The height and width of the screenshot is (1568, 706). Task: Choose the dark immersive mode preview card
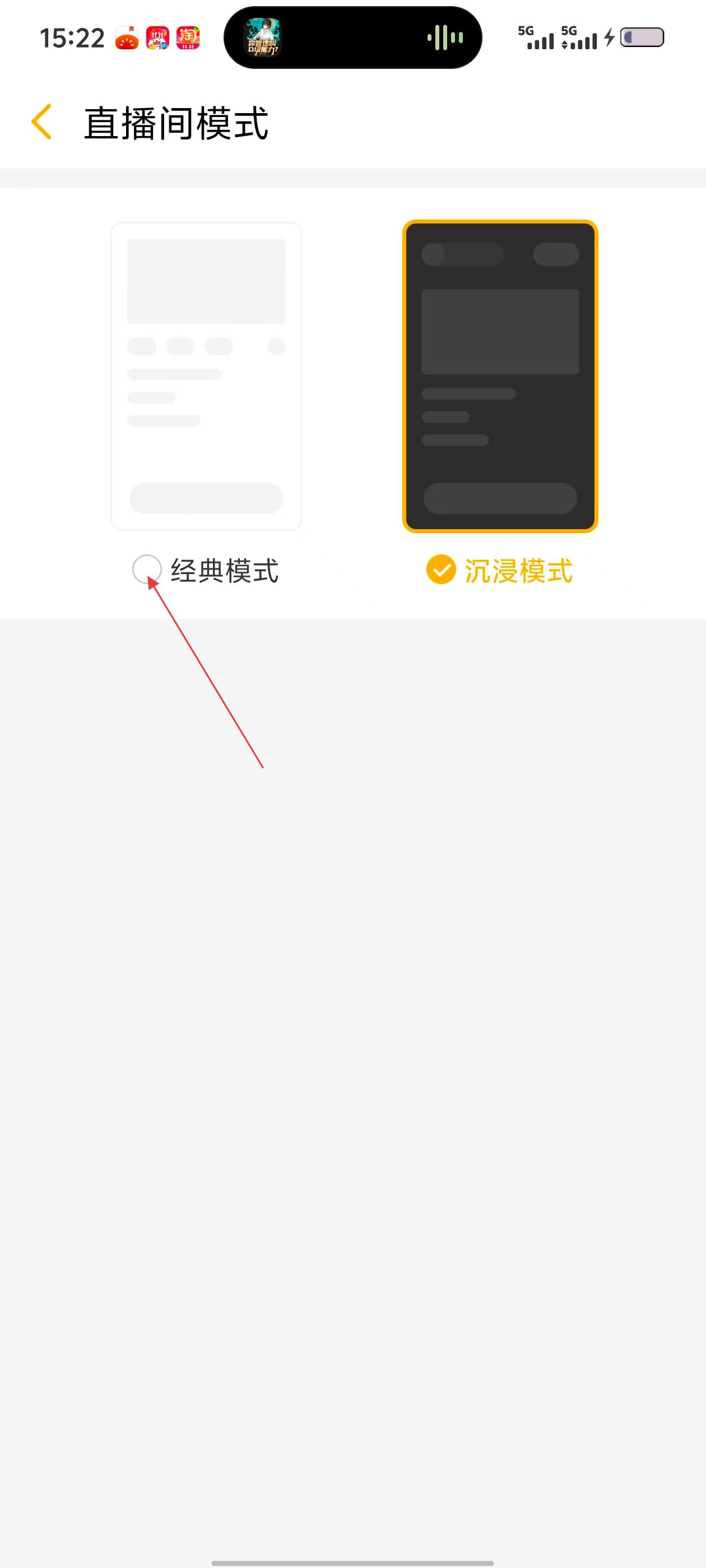click(x=500, y=376)
